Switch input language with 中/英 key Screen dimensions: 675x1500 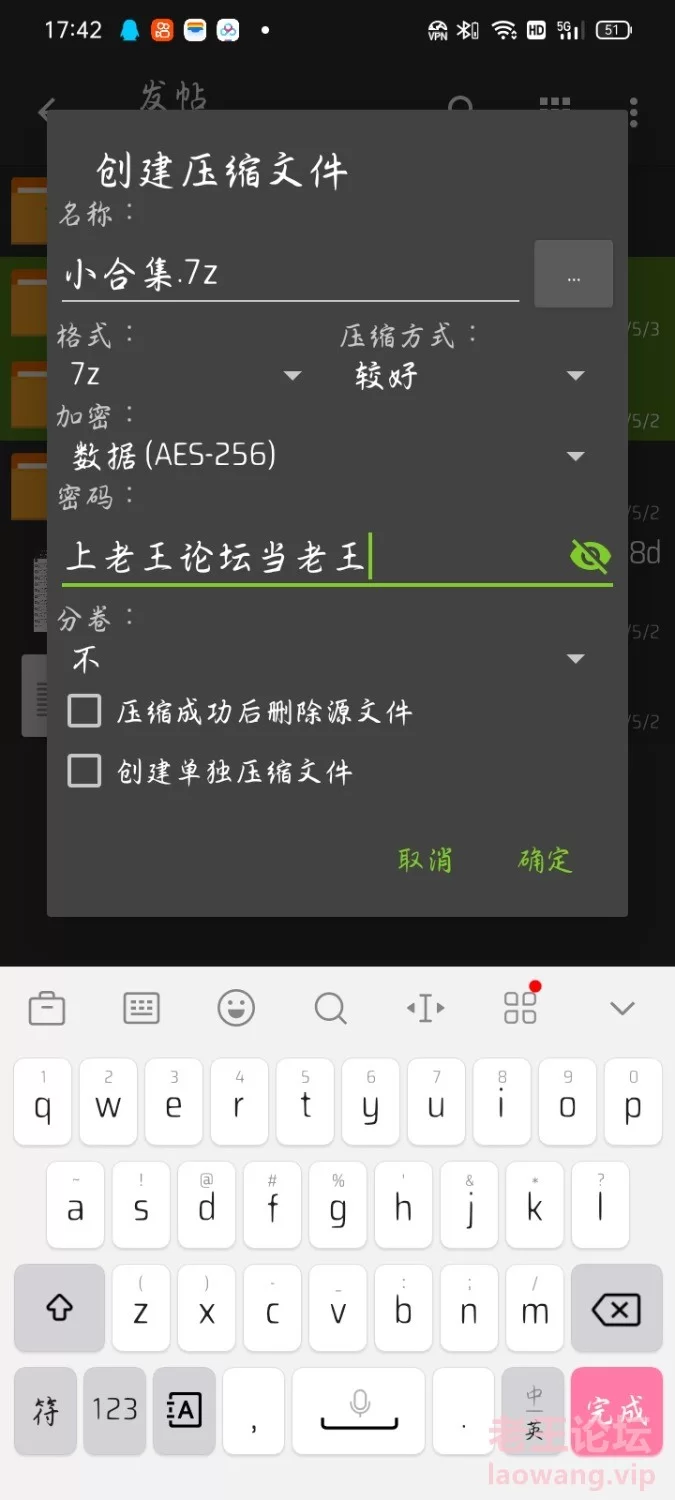534,1411
